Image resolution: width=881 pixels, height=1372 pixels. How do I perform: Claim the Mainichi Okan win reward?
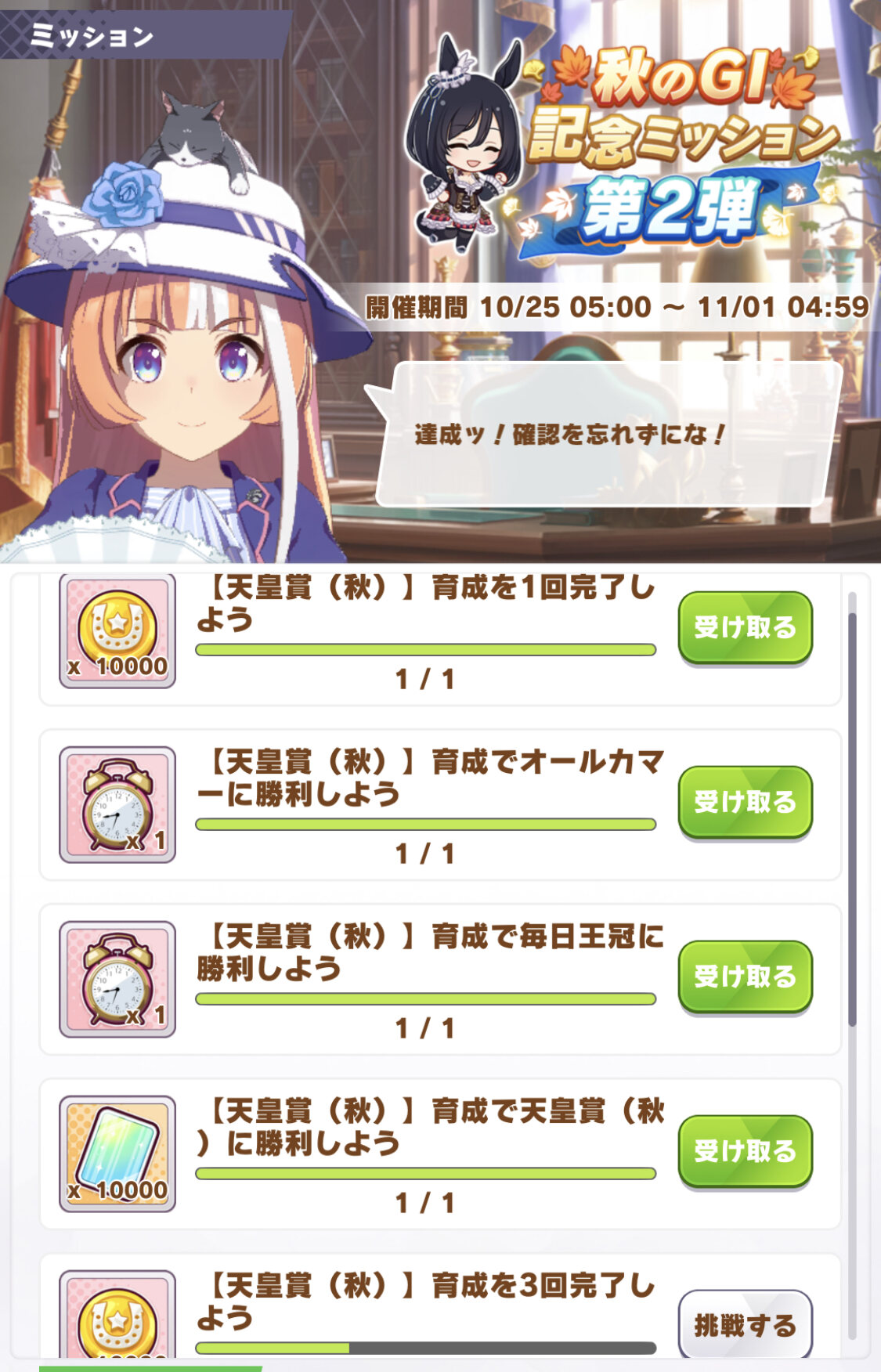744,977
